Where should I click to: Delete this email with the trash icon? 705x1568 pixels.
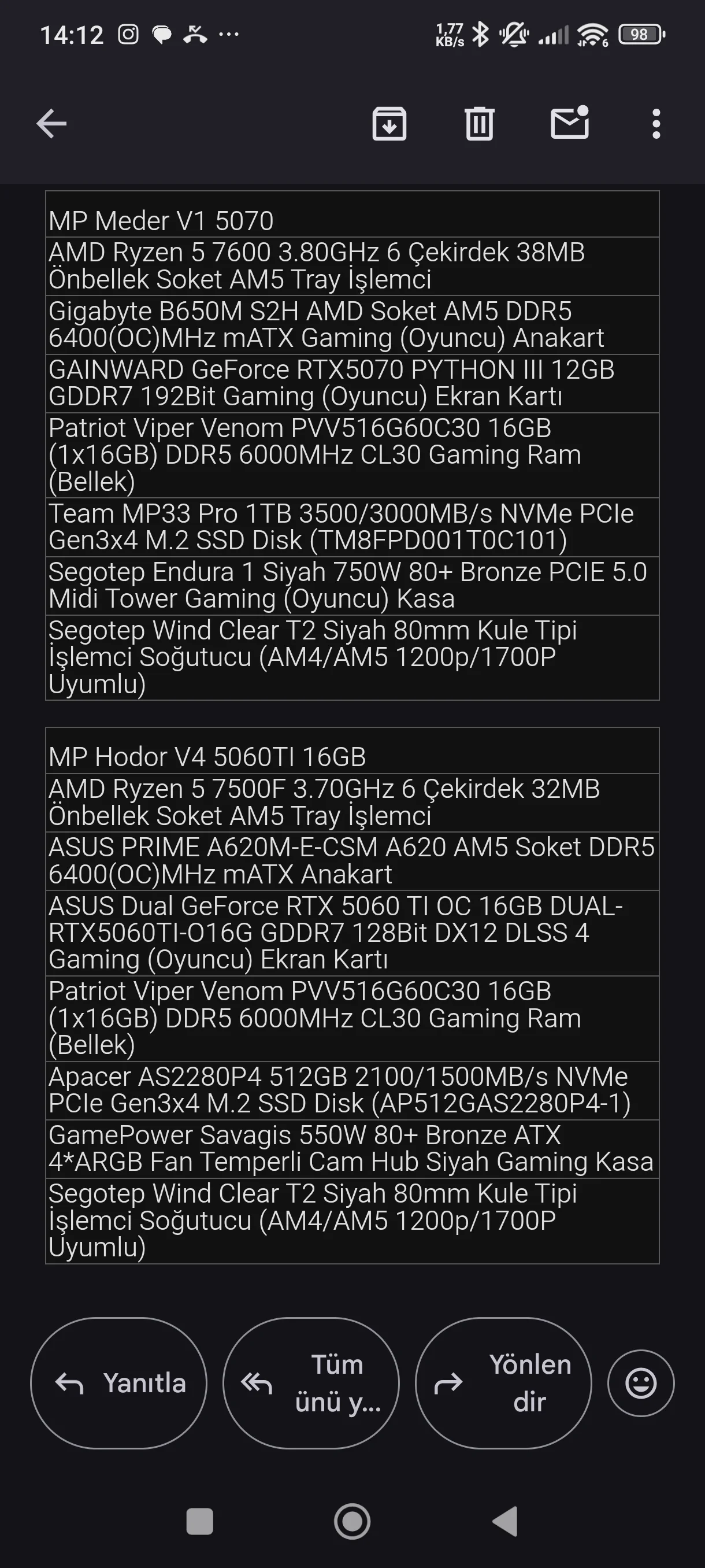coord(479,124)
